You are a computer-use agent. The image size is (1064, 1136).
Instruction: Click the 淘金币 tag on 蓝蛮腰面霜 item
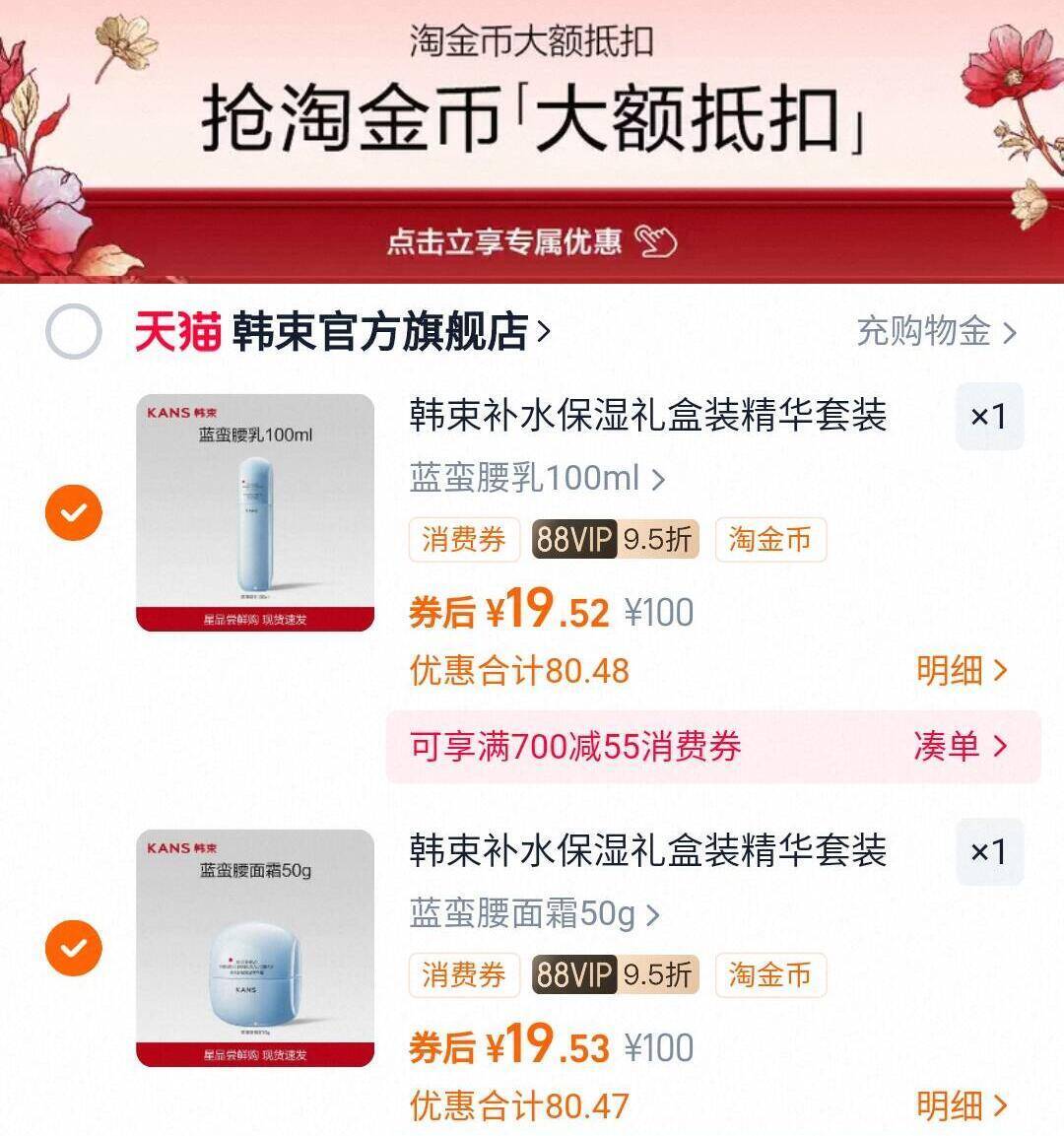[769, 975]
